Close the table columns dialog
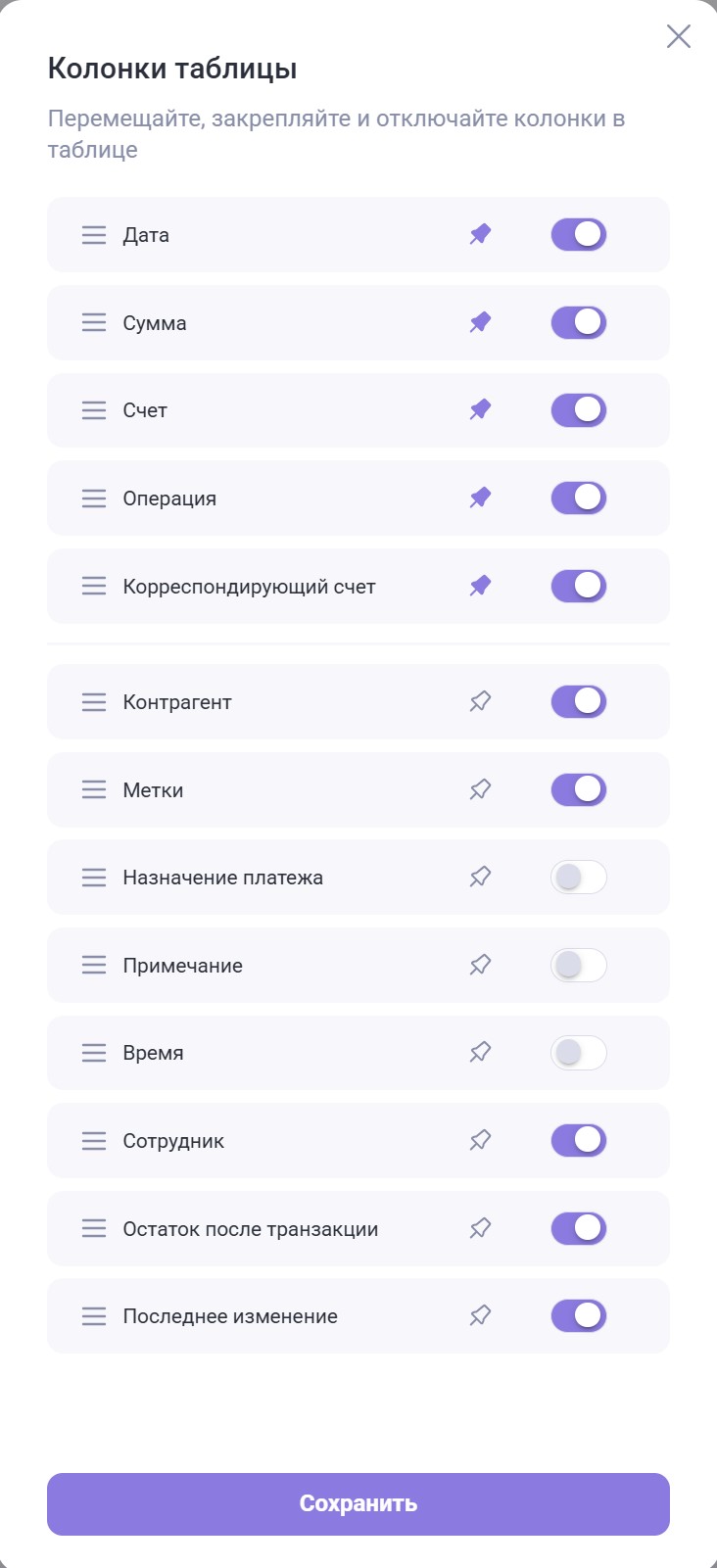 [x=678, y=37]
